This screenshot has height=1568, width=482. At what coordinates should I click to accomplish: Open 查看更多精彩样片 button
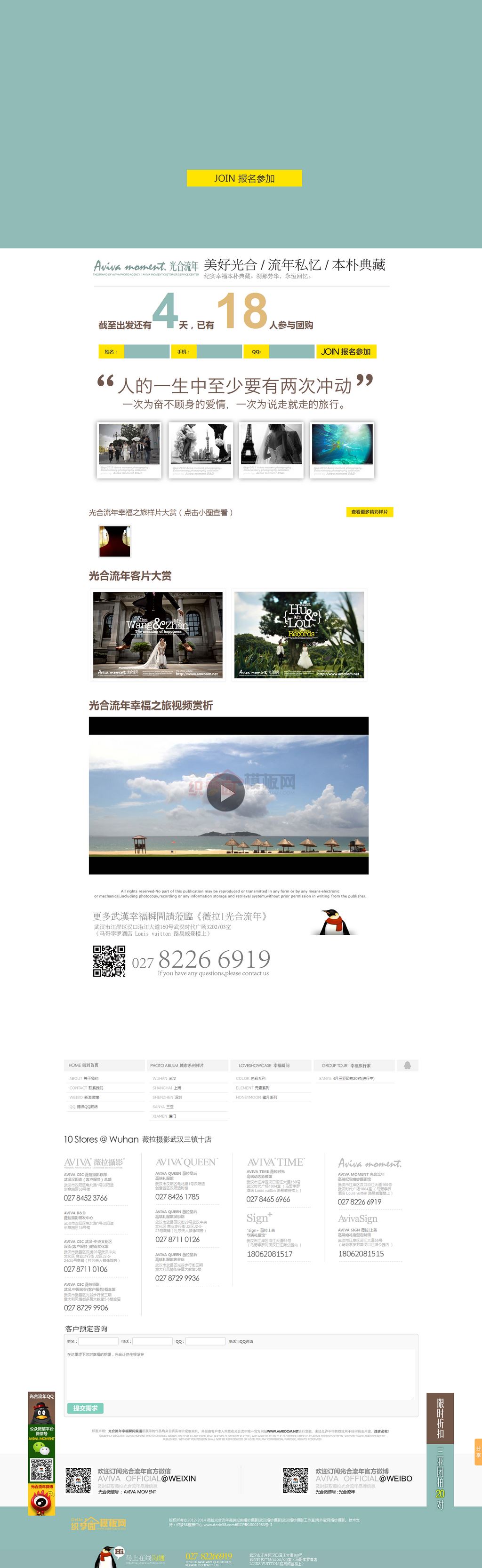[x=370, y=512]
